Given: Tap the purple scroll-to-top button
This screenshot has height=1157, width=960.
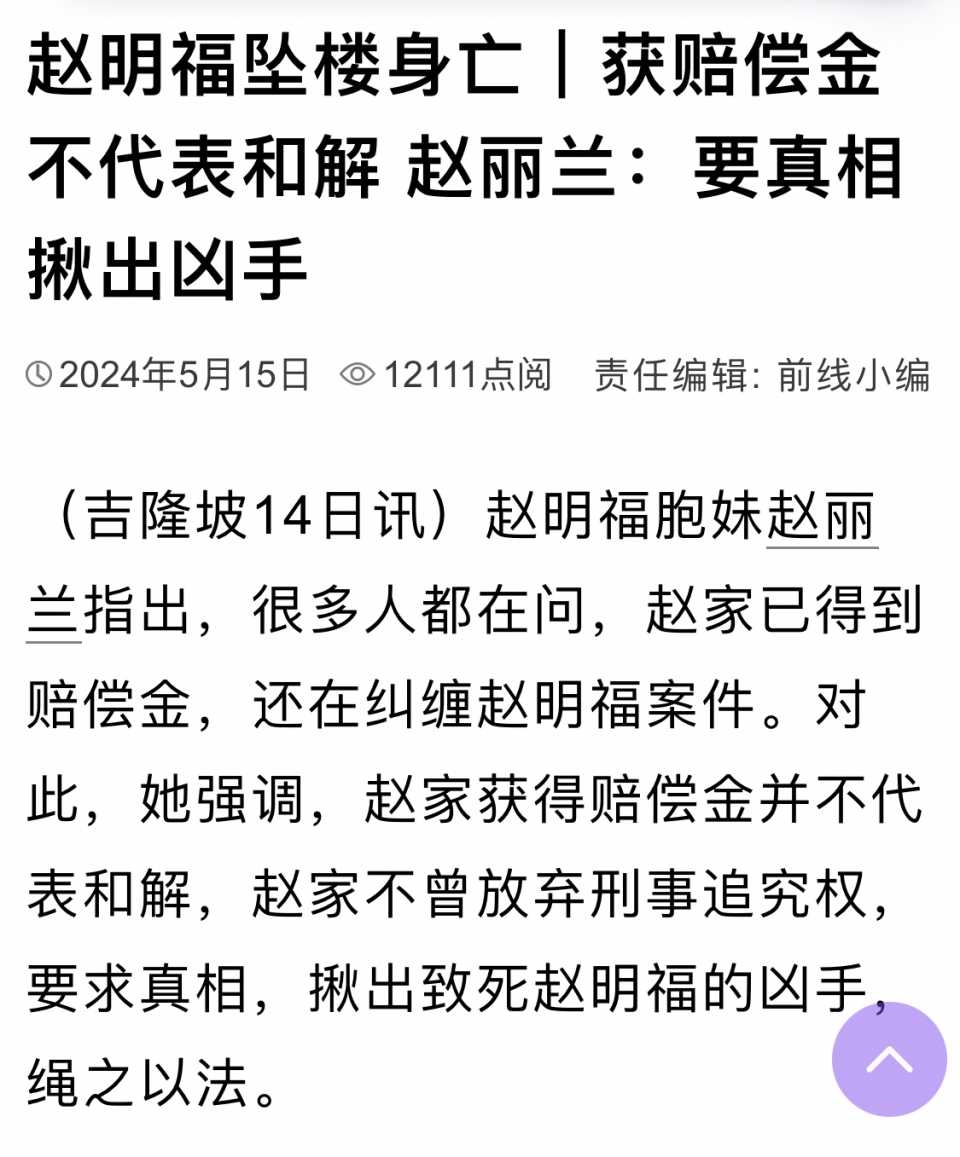Looking at the screenshot, I should pyautogui.click(x=888, y=1059).
